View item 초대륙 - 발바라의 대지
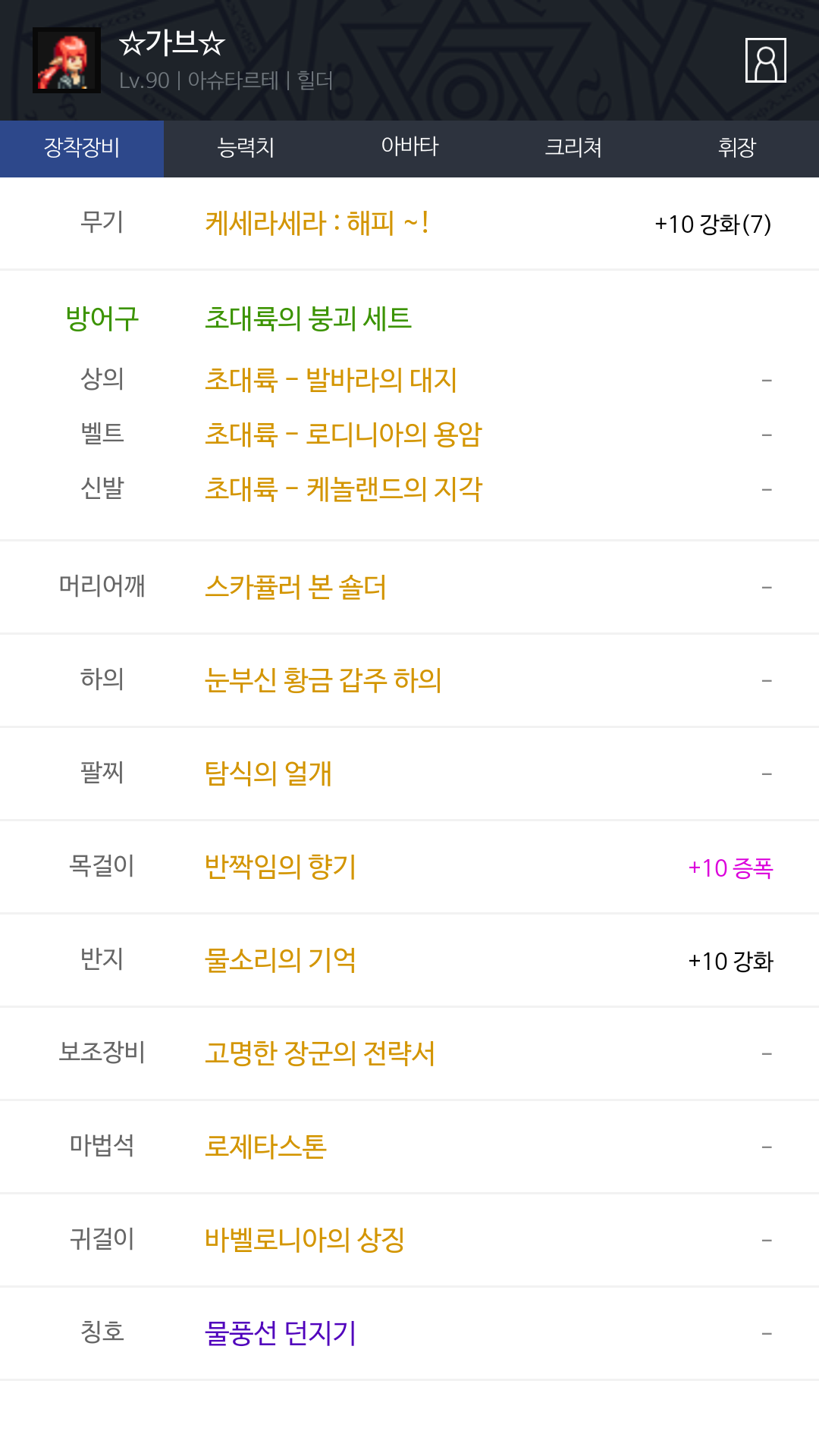 (x=331, y=380)
